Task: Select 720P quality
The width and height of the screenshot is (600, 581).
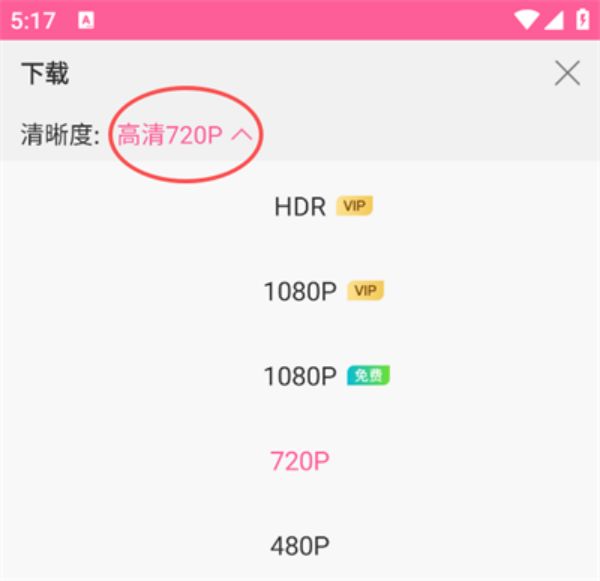Action: pos(300,461)
